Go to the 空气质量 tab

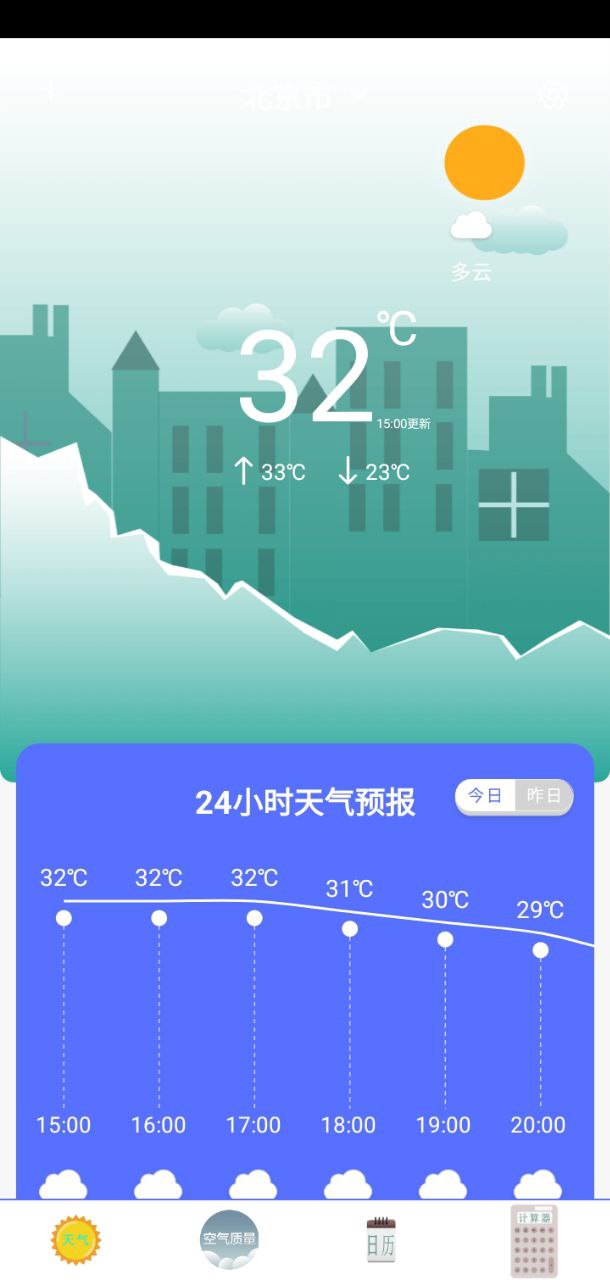(229, 1240)
